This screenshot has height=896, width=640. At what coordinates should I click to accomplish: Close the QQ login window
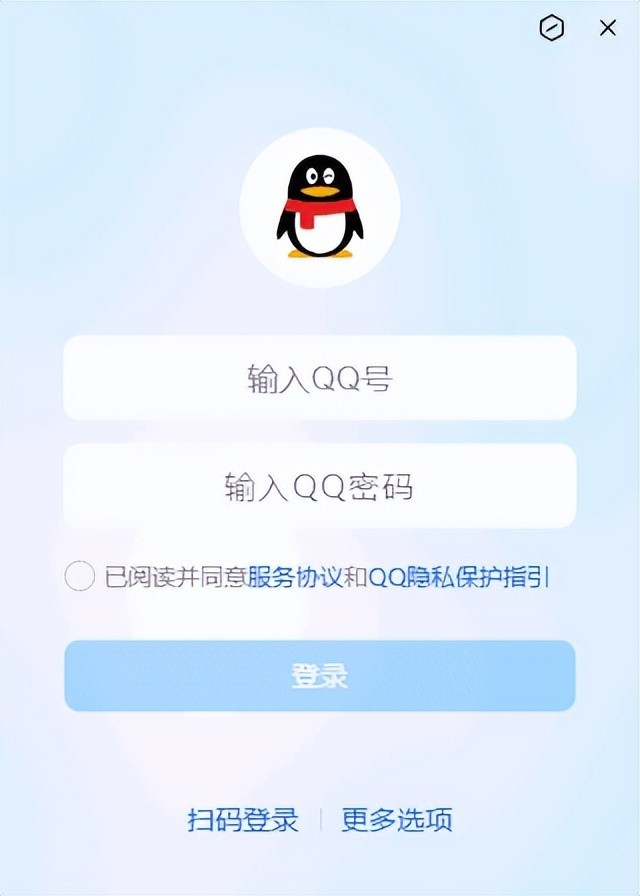[607, 29]
